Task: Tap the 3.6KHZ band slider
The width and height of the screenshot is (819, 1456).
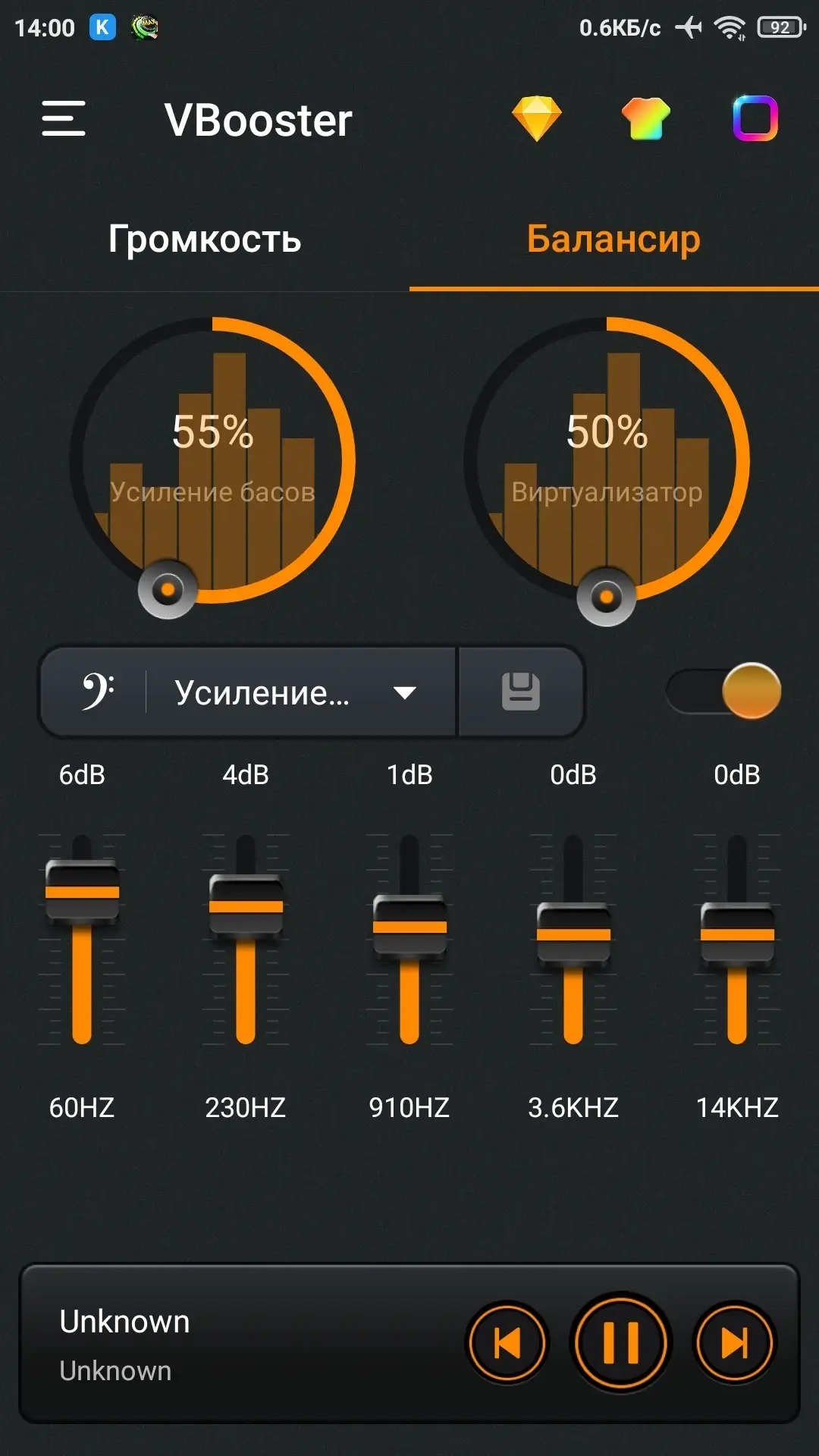Action: coord(573,934)
